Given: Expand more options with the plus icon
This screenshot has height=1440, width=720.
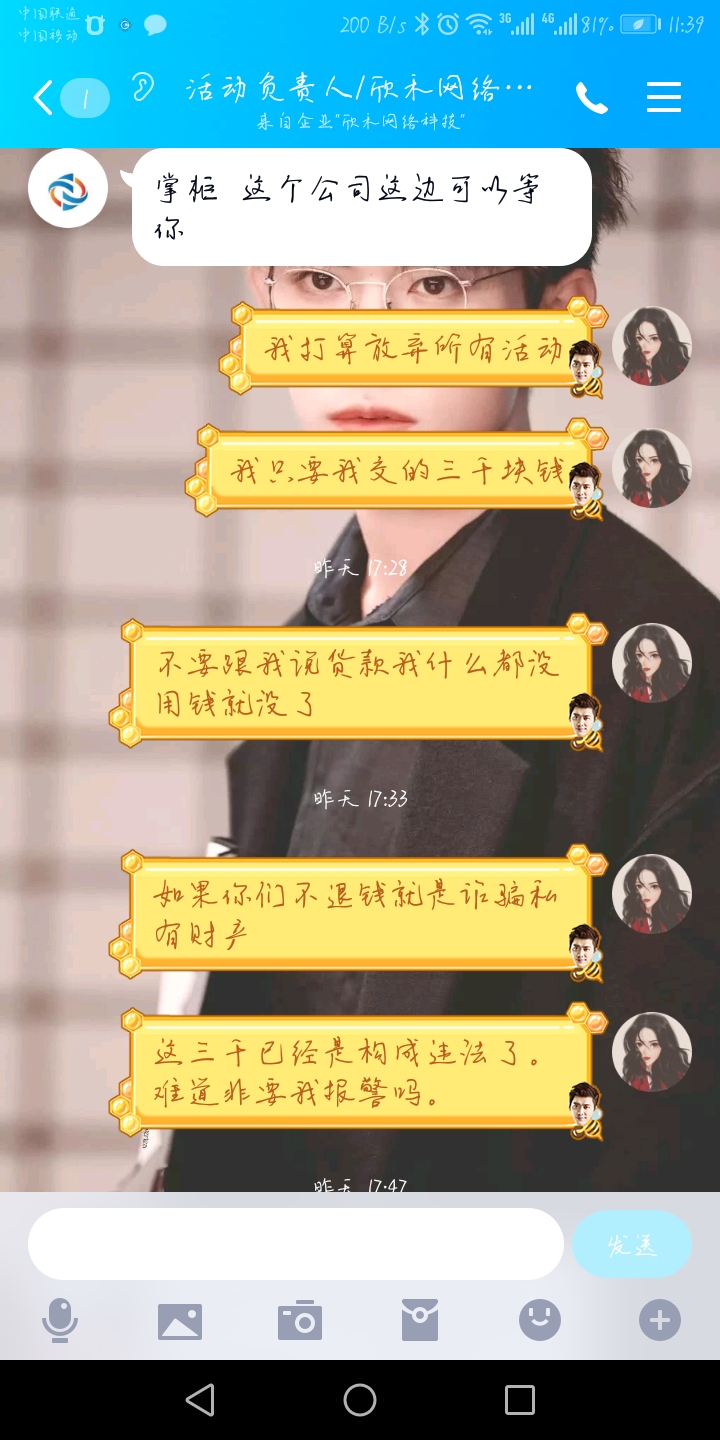Looking at the screenshot, I should tap(660, 1321).
